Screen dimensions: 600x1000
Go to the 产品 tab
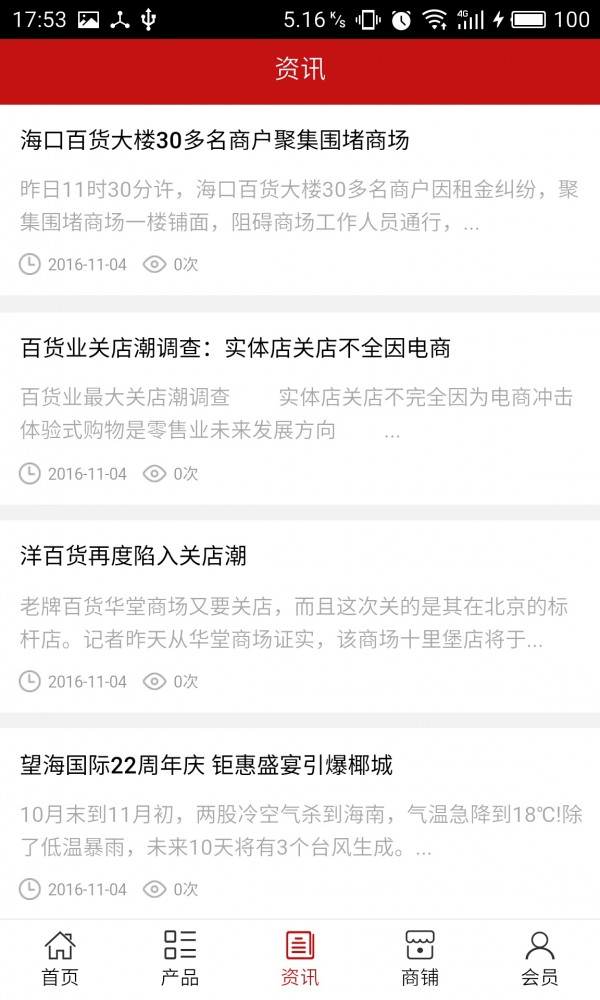pos(180,958)
